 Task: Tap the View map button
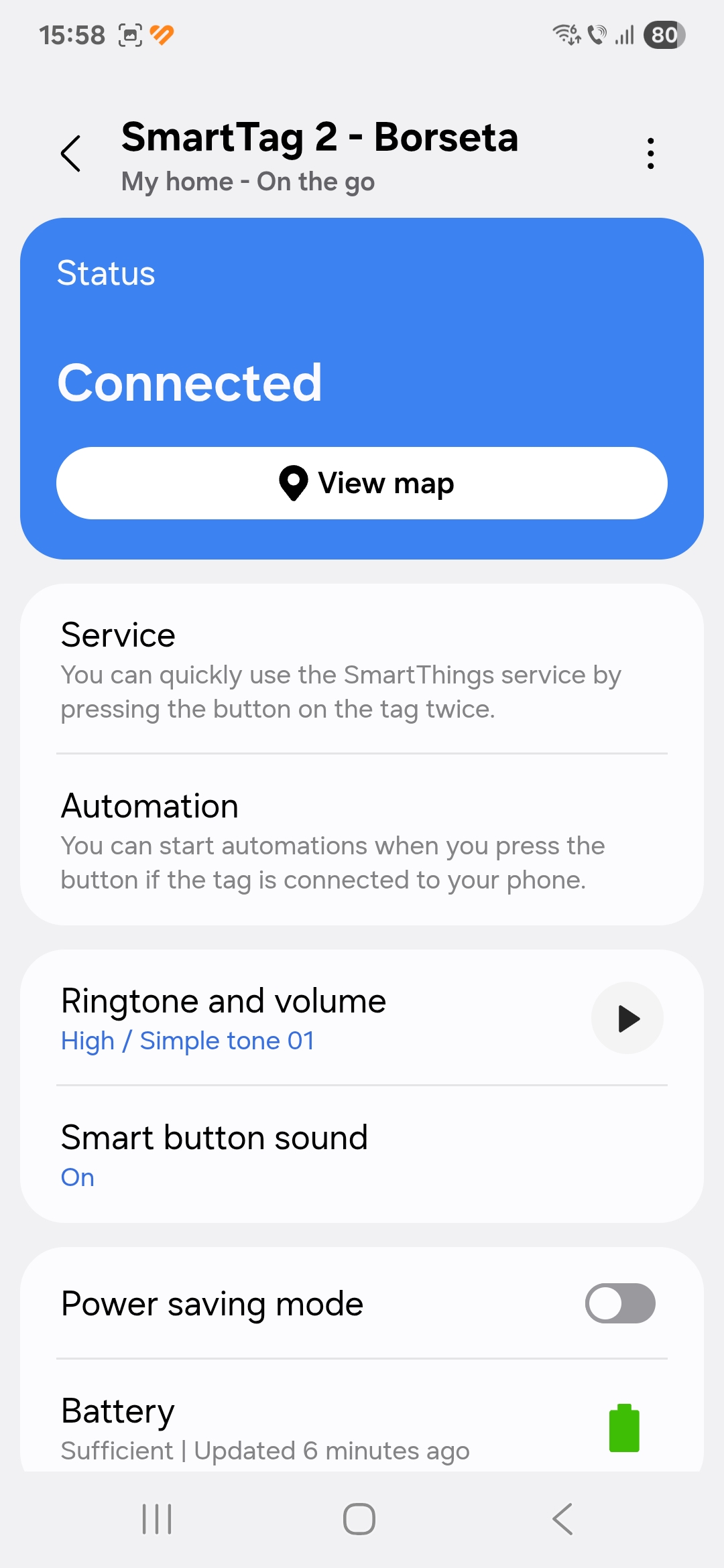click(x=362, y=483)
